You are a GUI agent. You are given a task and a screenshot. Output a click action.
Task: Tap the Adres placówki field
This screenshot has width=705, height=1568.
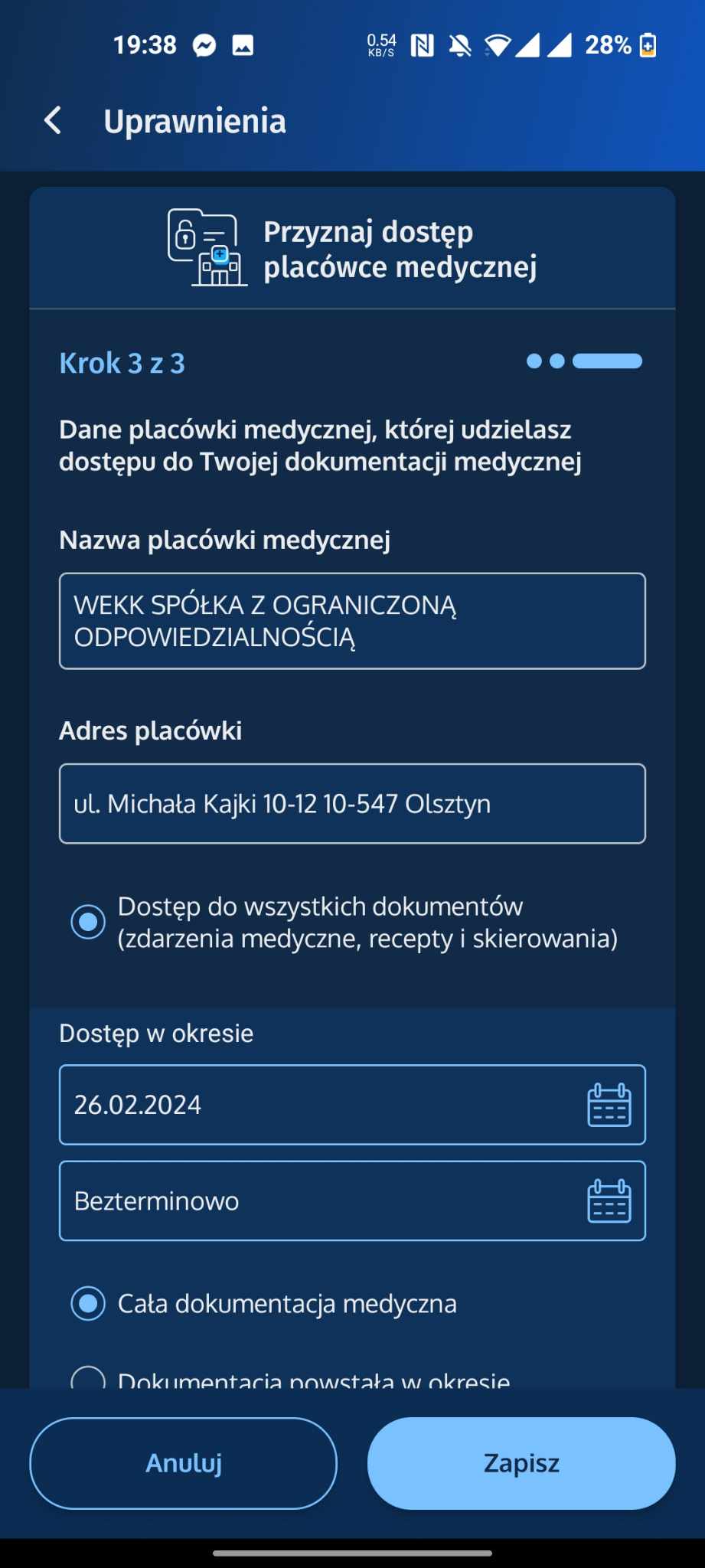tap(352, 804)
